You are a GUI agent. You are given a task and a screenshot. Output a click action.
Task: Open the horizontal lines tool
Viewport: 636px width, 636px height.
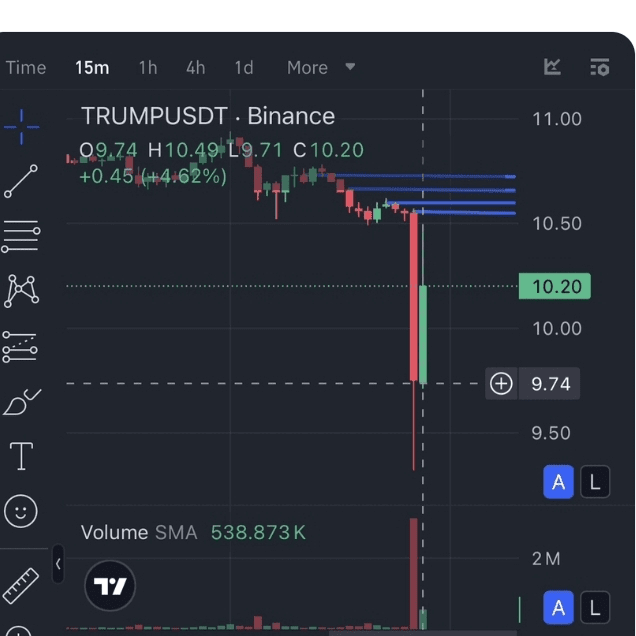[21, 236]
